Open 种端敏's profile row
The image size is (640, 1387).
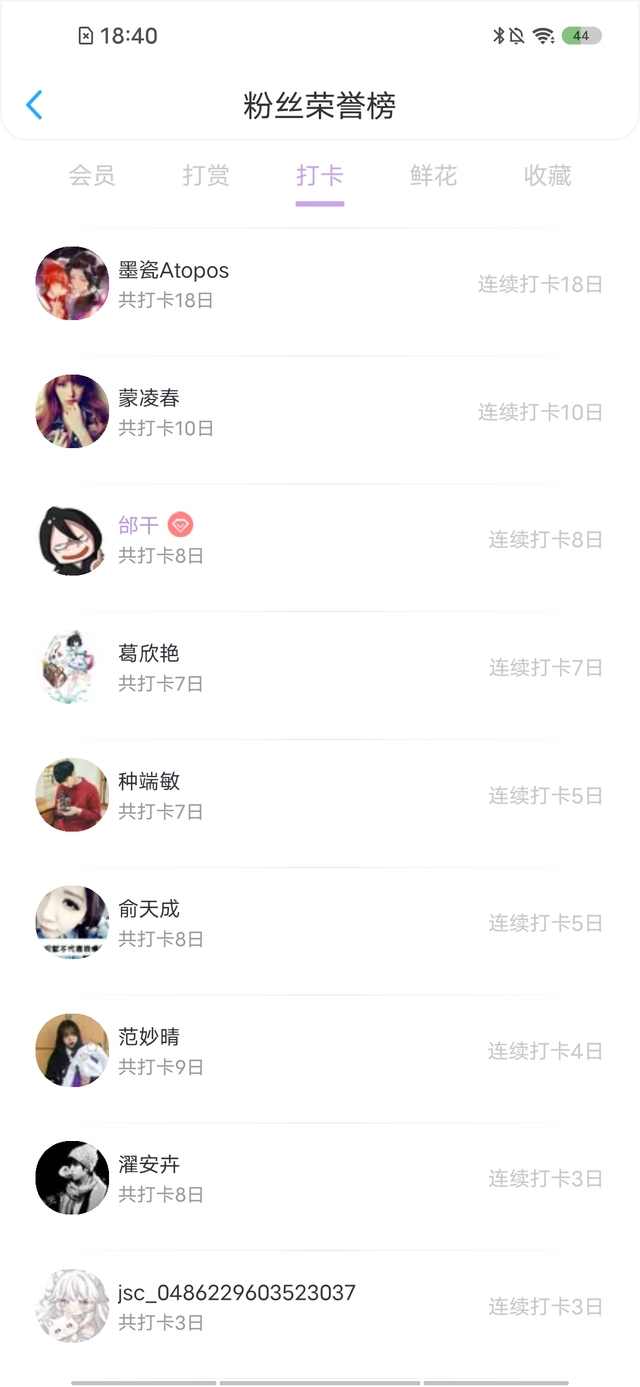[x=320, y=796]
